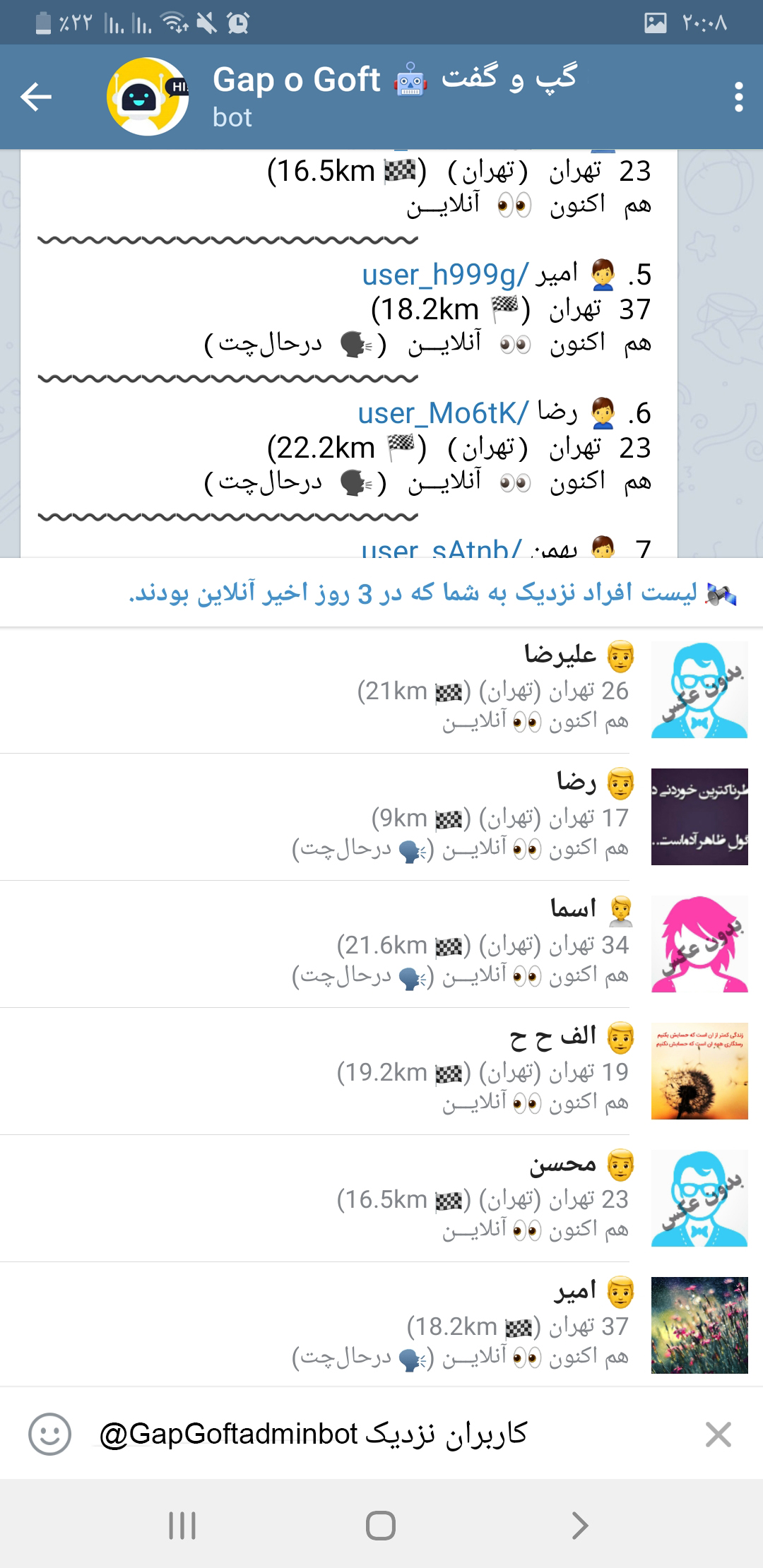Open the /user_h999g link
This screenshot has height=1568, width=763.
[445, 275]
